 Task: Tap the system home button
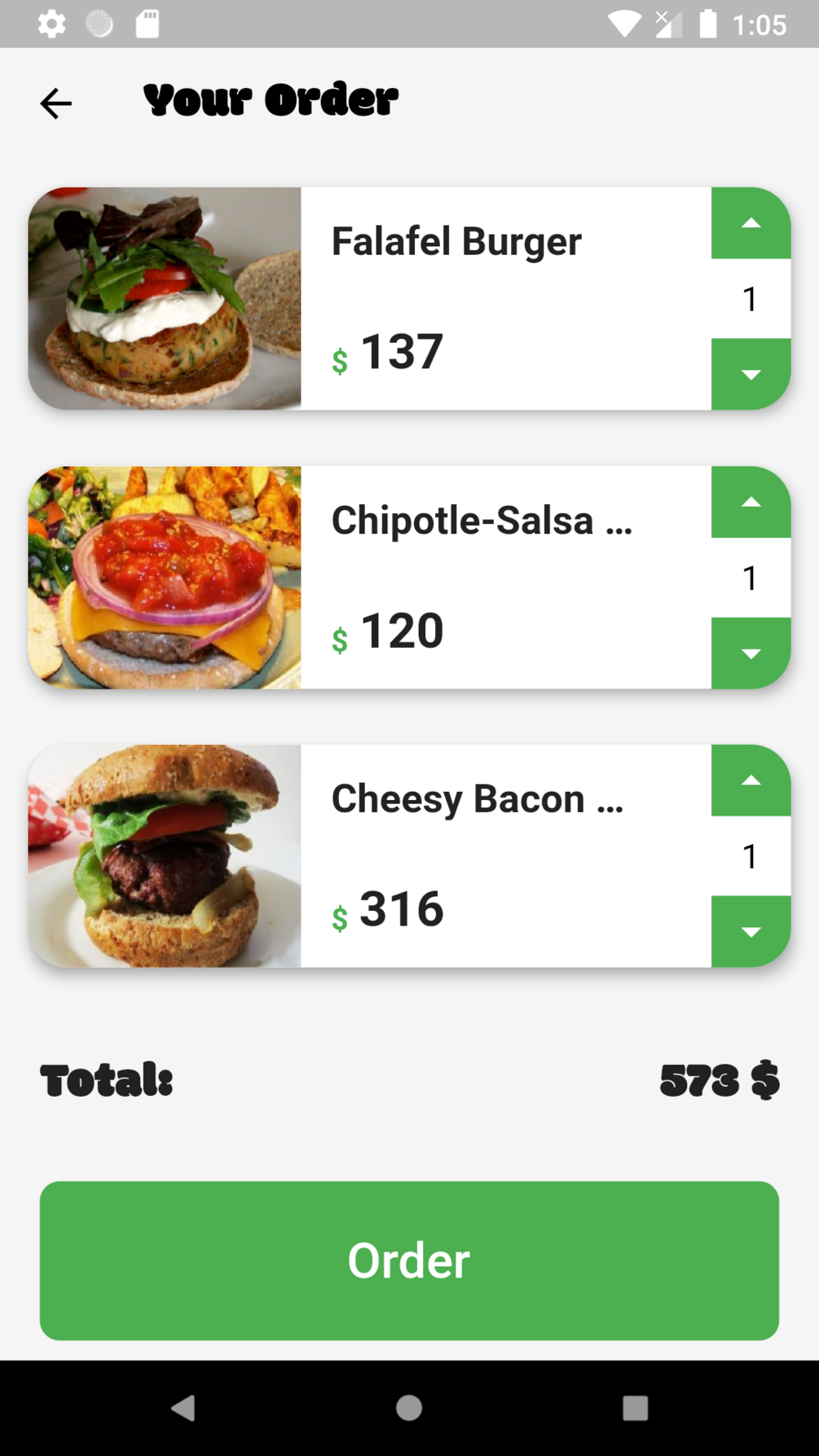[x=409, y=1407]
